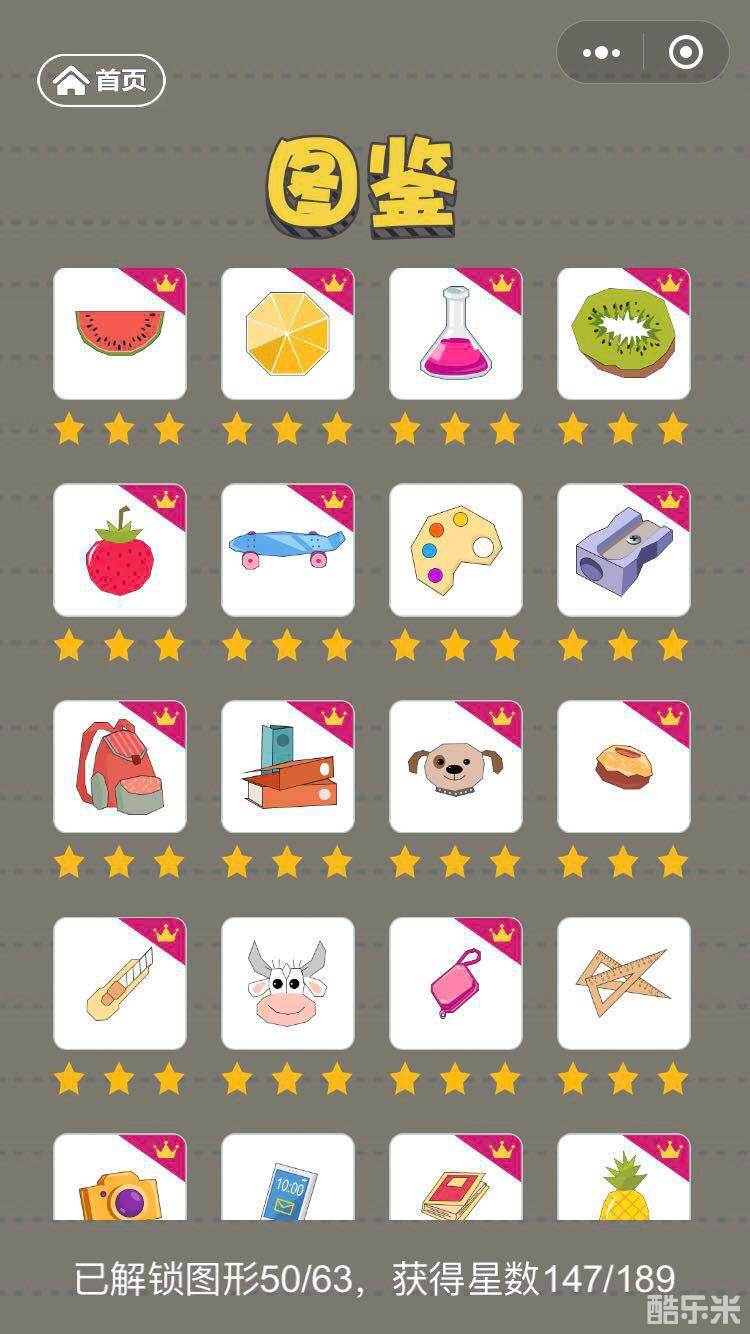Select the file binders tile
The height and width of the screenshot is (1334, 750).
click(288, 766)
